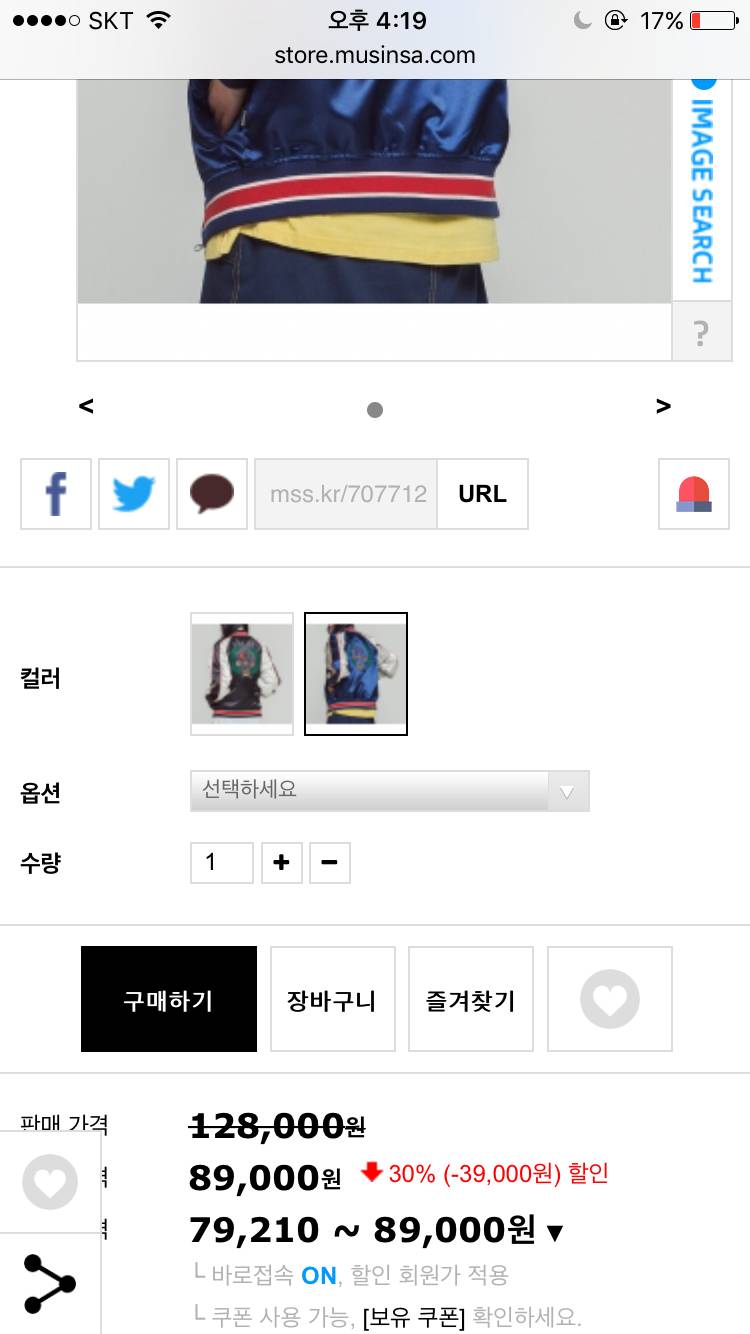Viewport: 750px width, 1334px height.
Task: Add the item to favorites via heart icon
Action: (x=609, y=998)
